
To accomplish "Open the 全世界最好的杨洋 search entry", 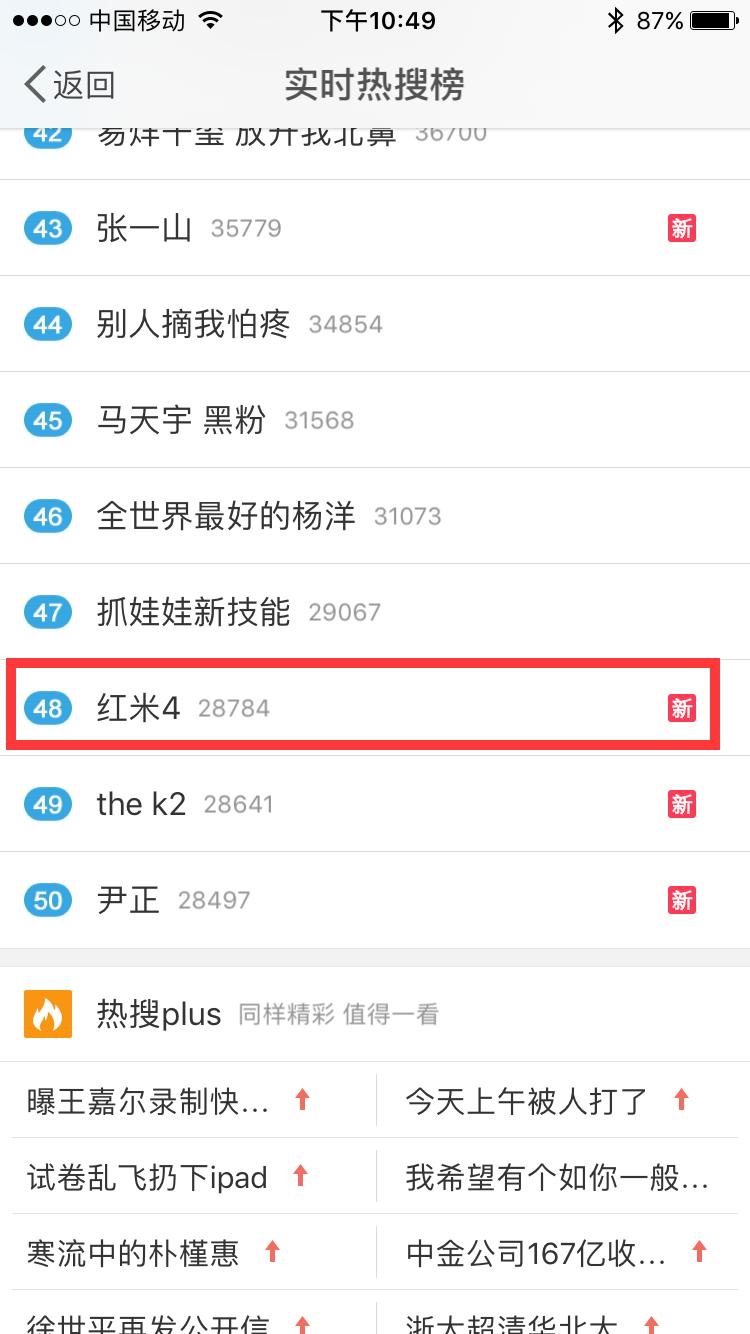I will coord(225,516).
